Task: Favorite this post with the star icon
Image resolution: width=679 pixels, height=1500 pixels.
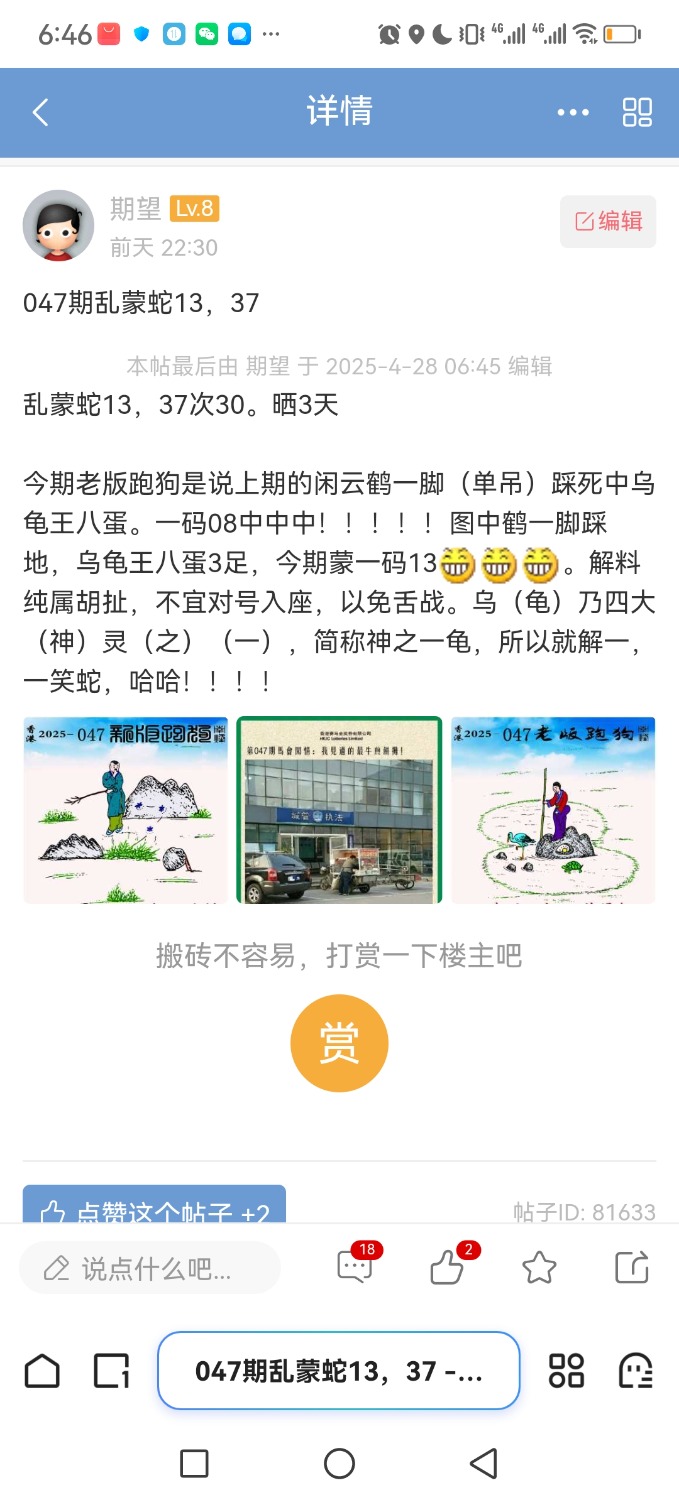Action: tap(539, 1268)
